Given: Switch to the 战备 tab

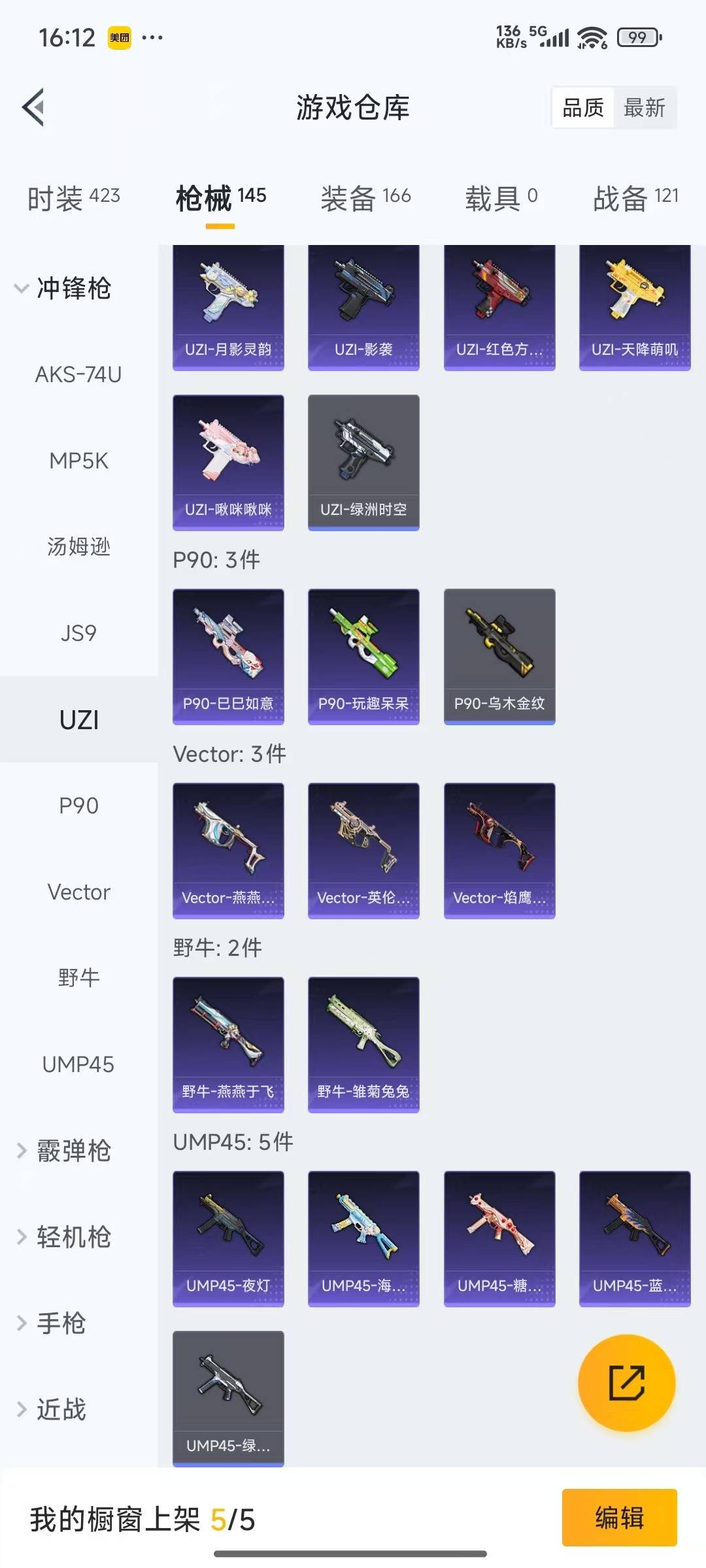Looking at the screenshot, I should click(635, 198).
